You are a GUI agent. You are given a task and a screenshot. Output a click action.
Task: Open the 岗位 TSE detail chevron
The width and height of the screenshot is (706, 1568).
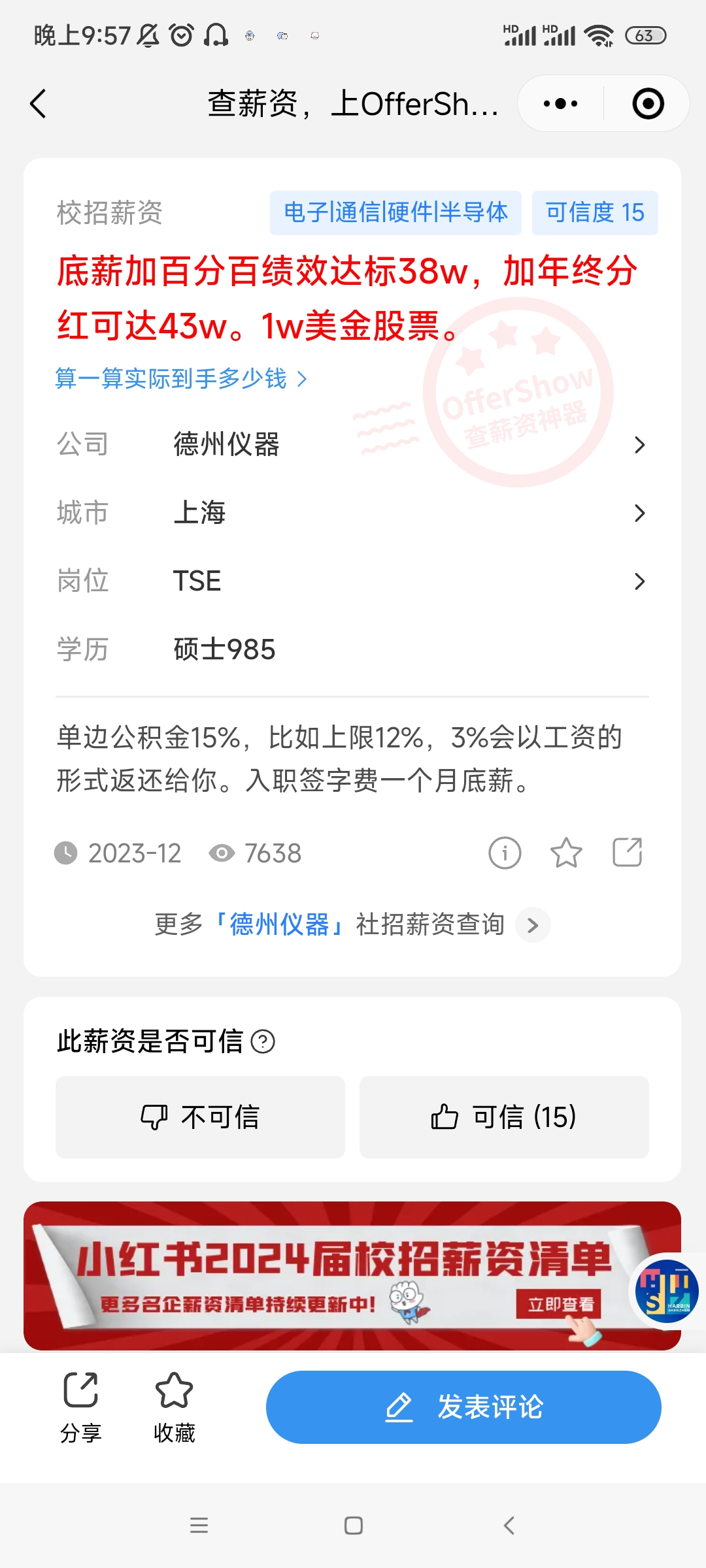(x=640, y=581)
